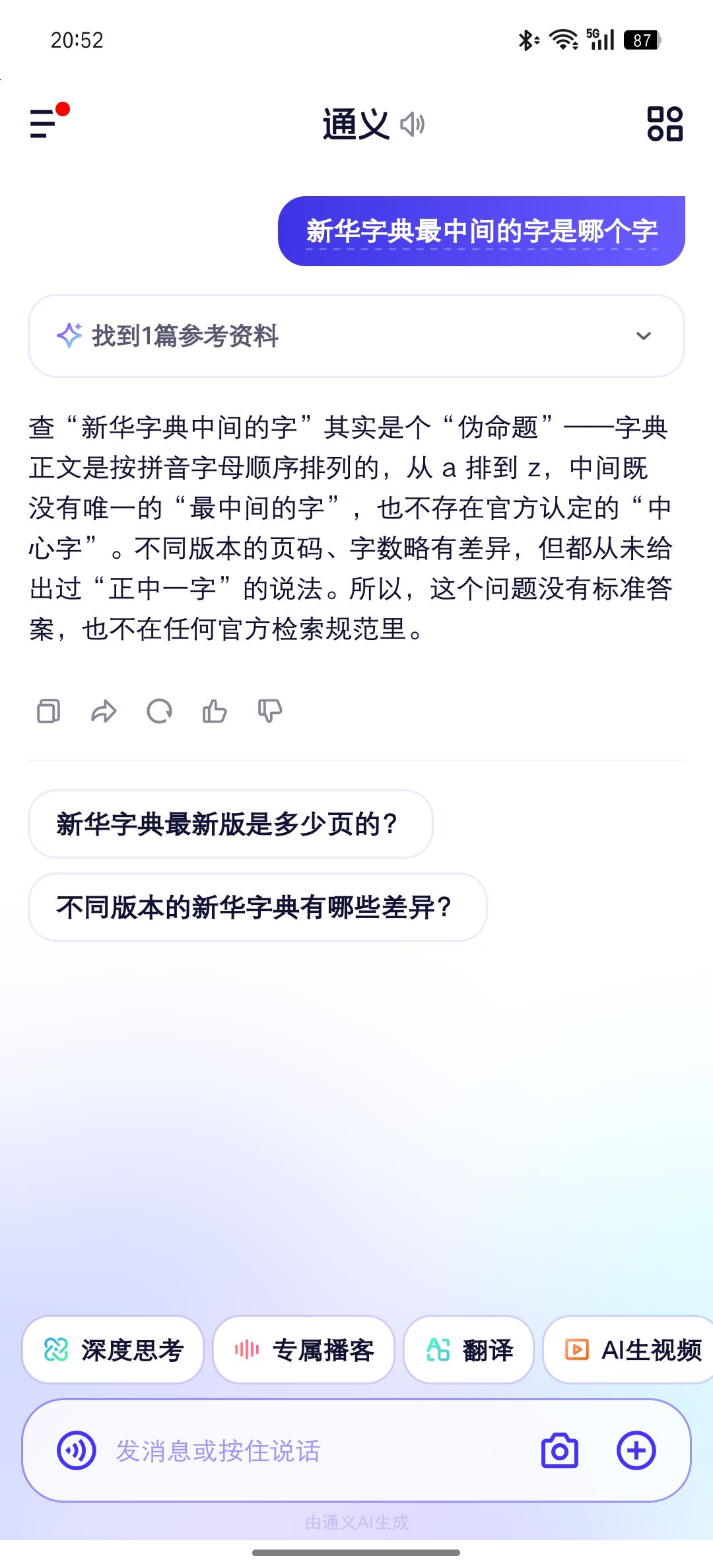Open the four-square apps grid icon
This screenshot has width=713, height=1568.
tap(665, 124)
